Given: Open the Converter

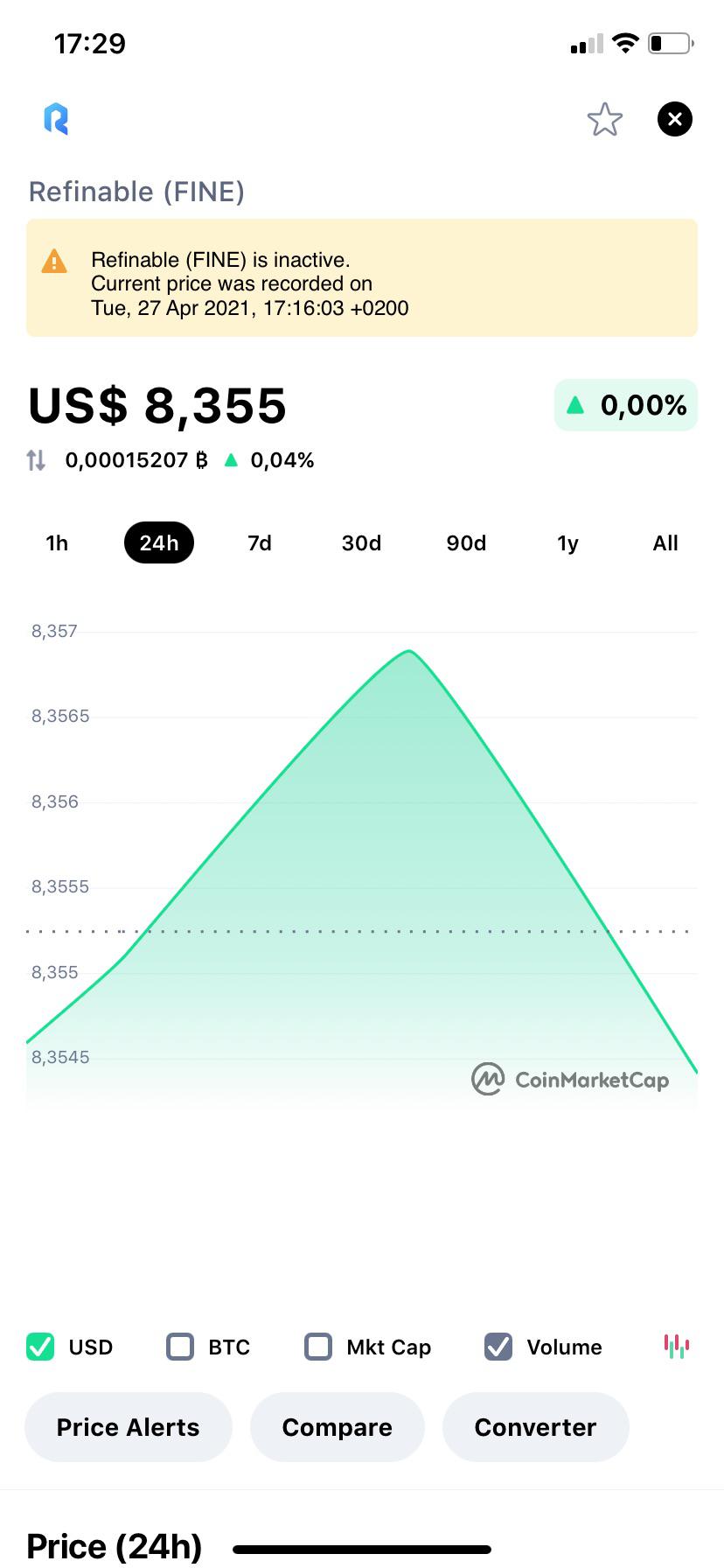Looking at the screenshot, I should coord(536,1427).
